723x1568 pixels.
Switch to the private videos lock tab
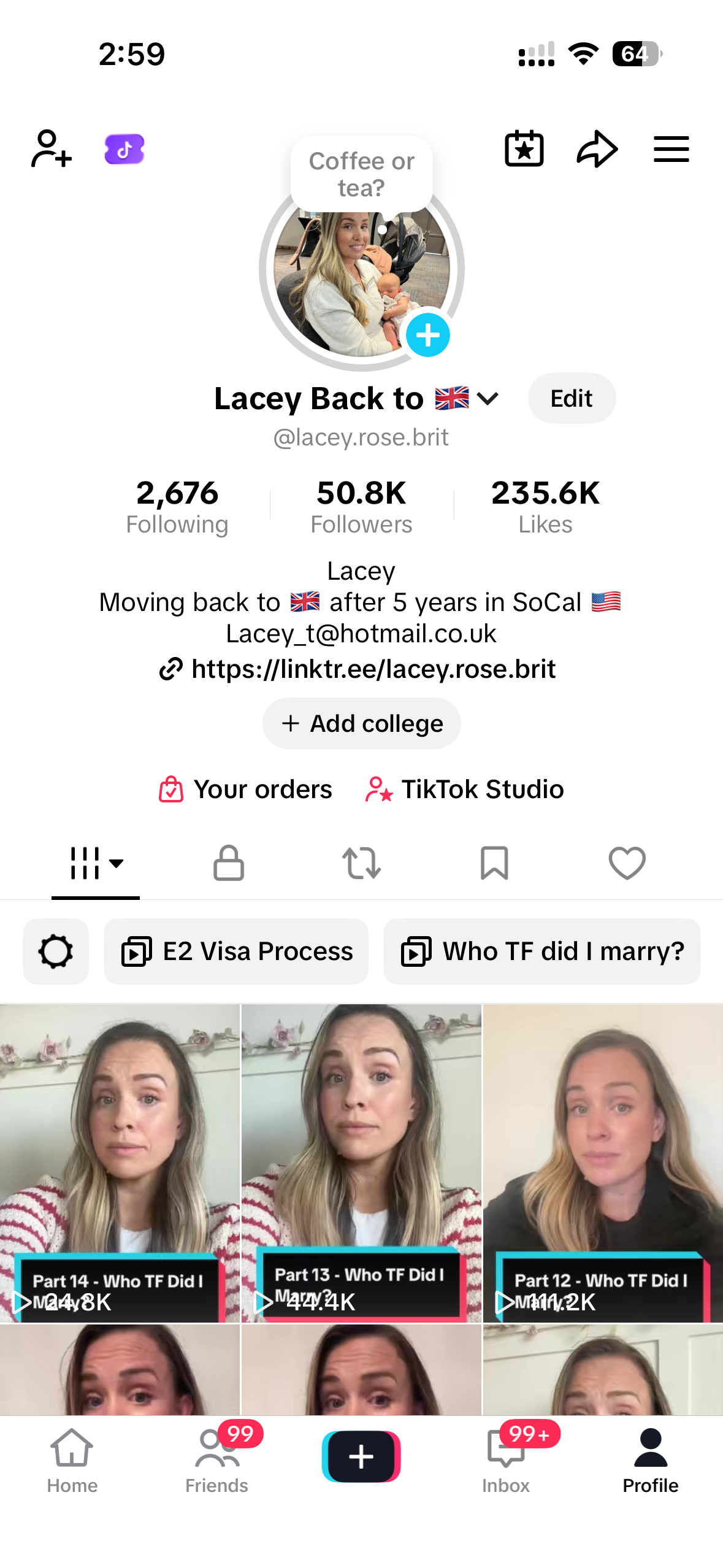pyautogui.click(x=229, y=863)
